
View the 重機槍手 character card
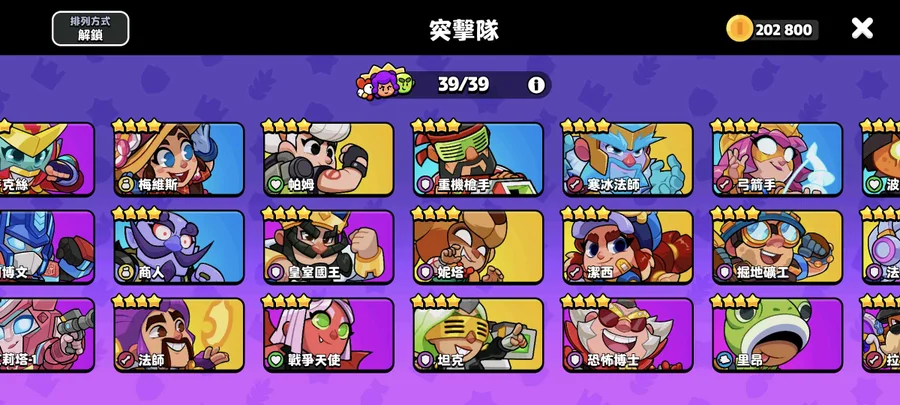(478, 158)
